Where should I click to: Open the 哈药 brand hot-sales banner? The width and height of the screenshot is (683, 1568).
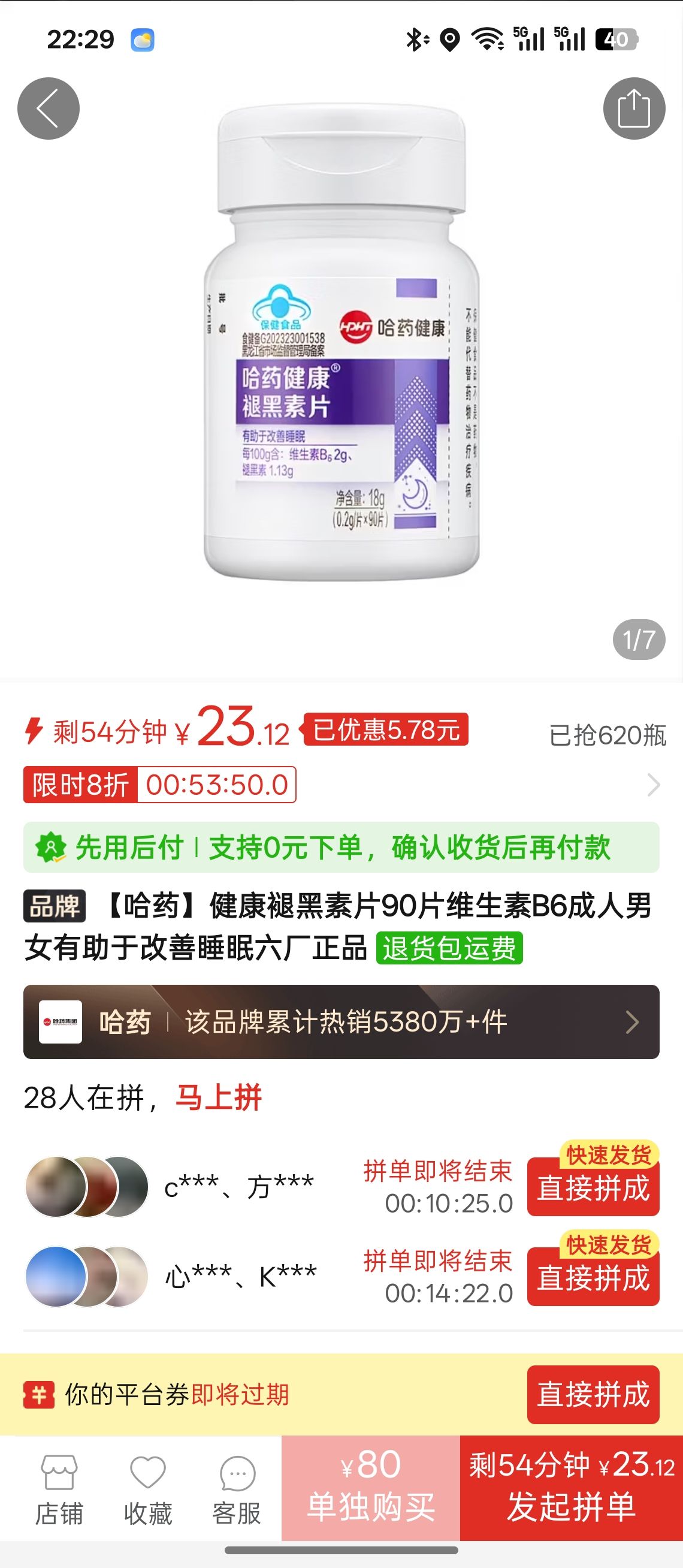[x=341, y=1022]
